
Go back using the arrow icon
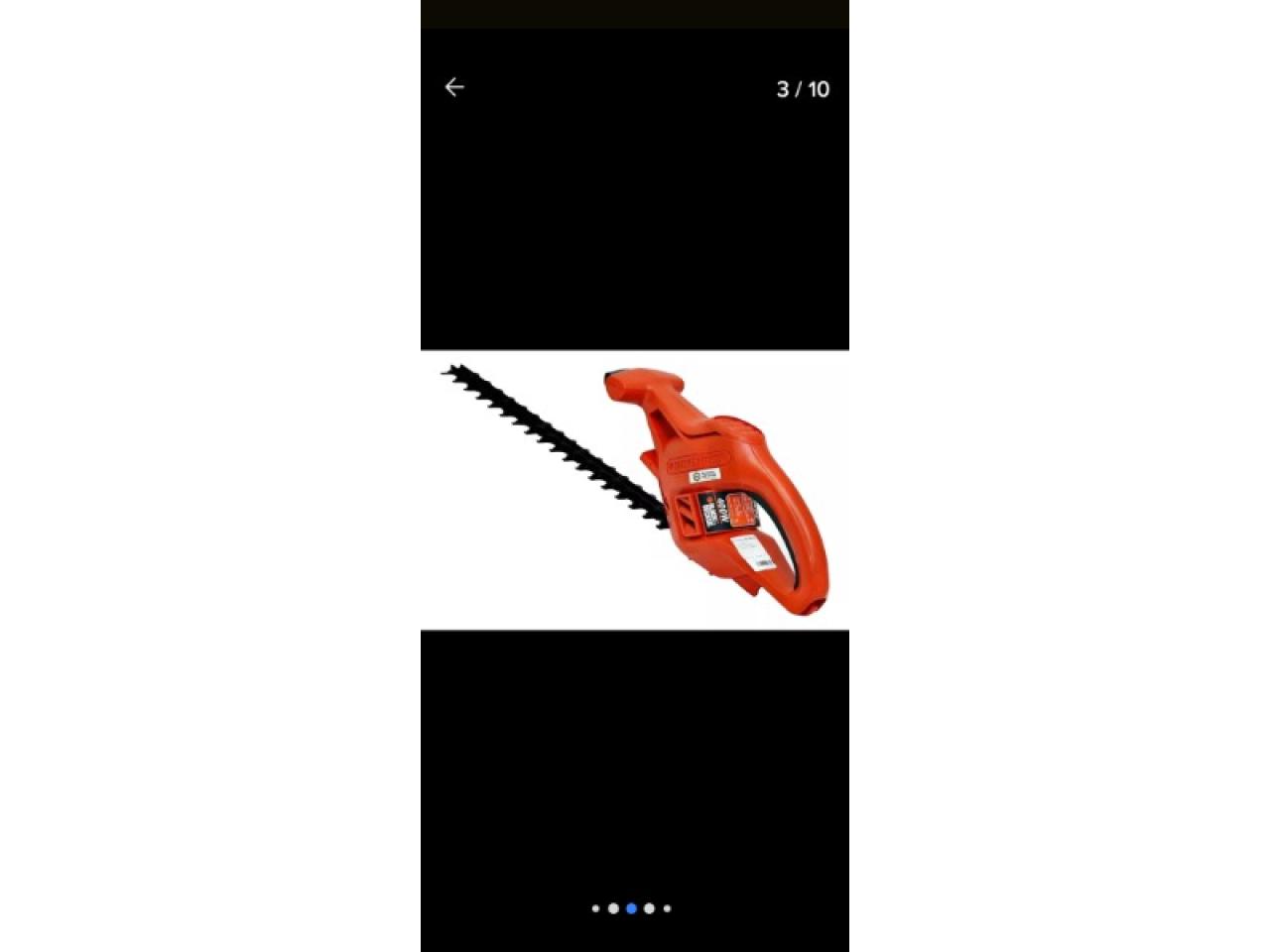point(454,87)
